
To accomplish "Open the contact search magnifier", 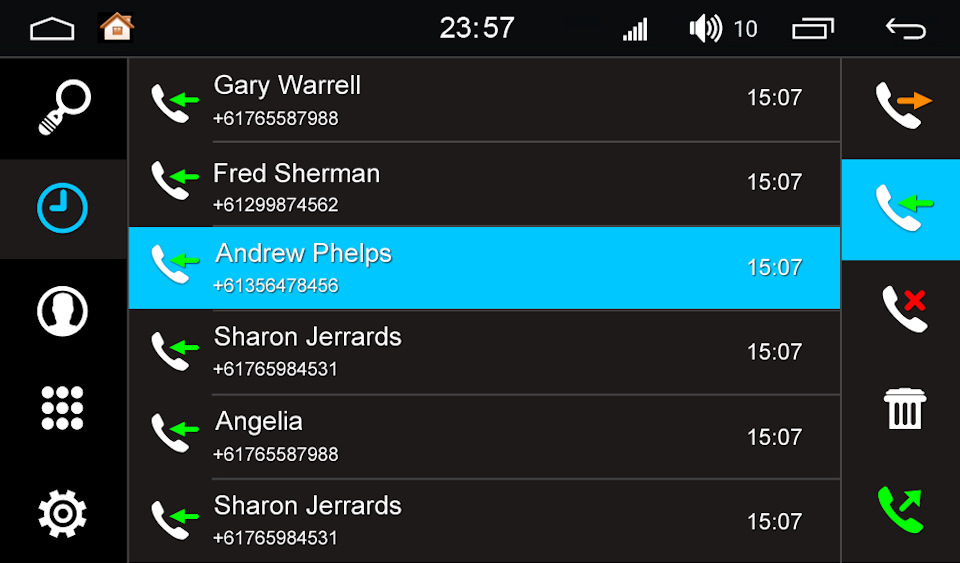I will point(63,108).
